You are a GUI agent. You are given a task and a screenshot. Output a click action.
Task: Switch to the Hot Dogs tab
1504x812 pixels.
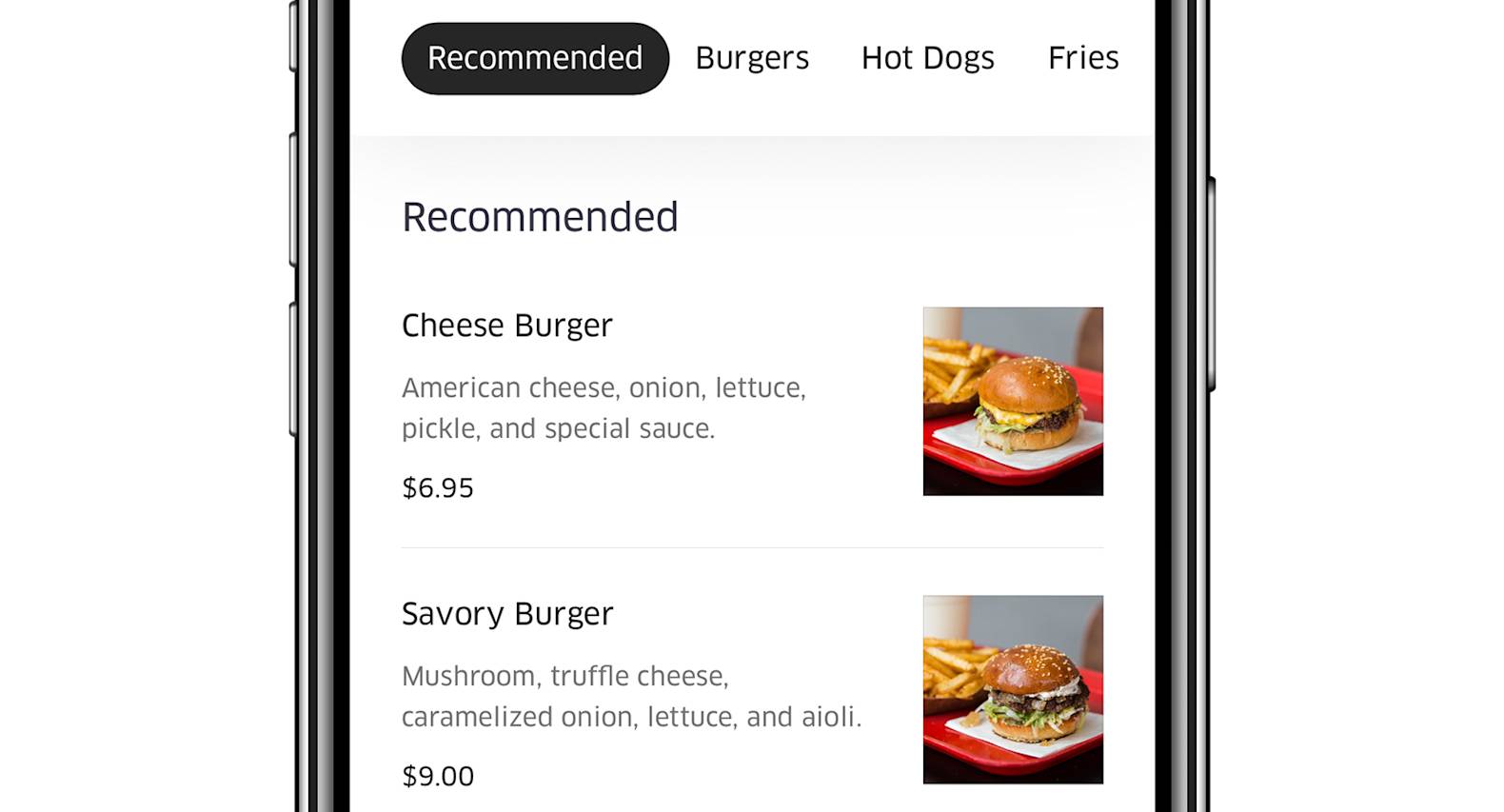tap(927, 58)
